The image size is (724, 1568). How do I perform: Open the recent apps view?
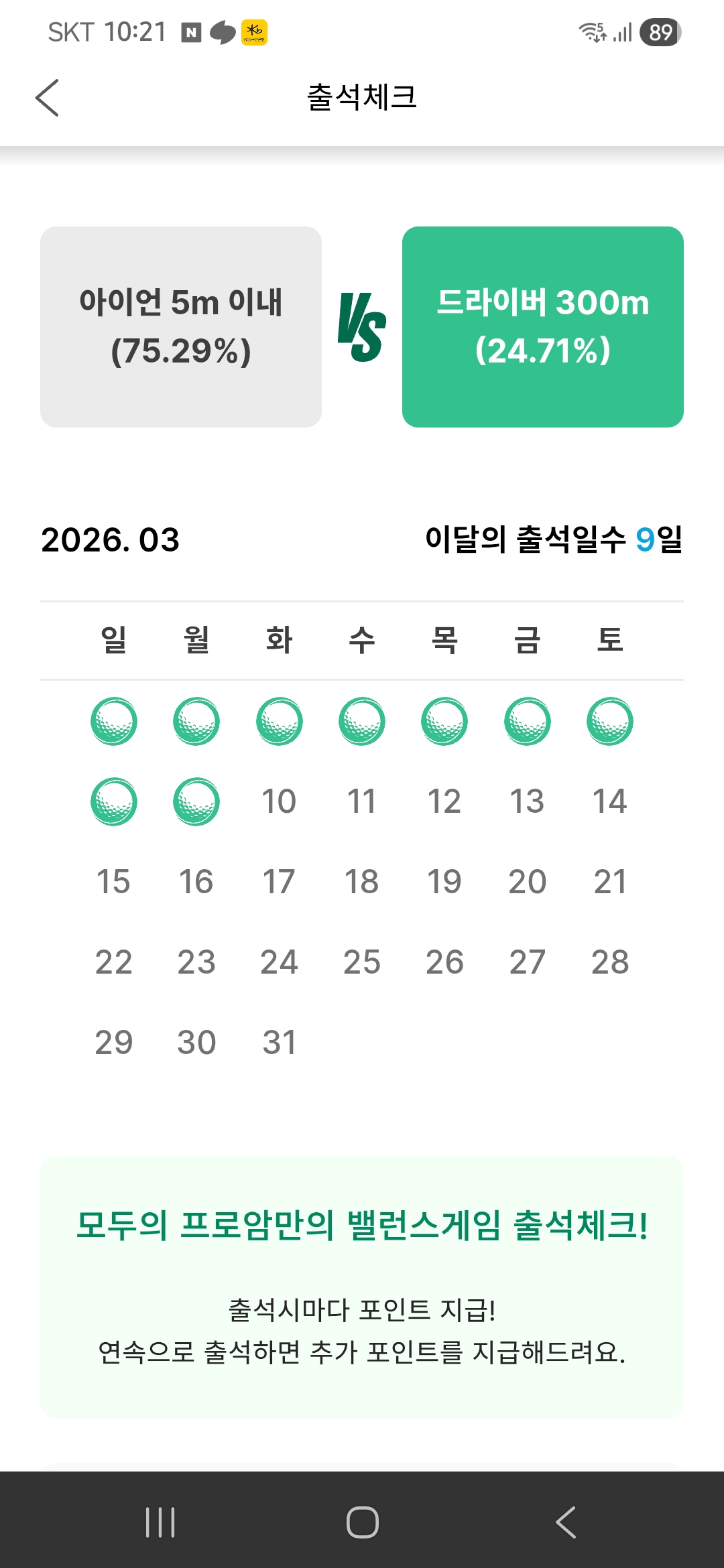pos(160,1522)
